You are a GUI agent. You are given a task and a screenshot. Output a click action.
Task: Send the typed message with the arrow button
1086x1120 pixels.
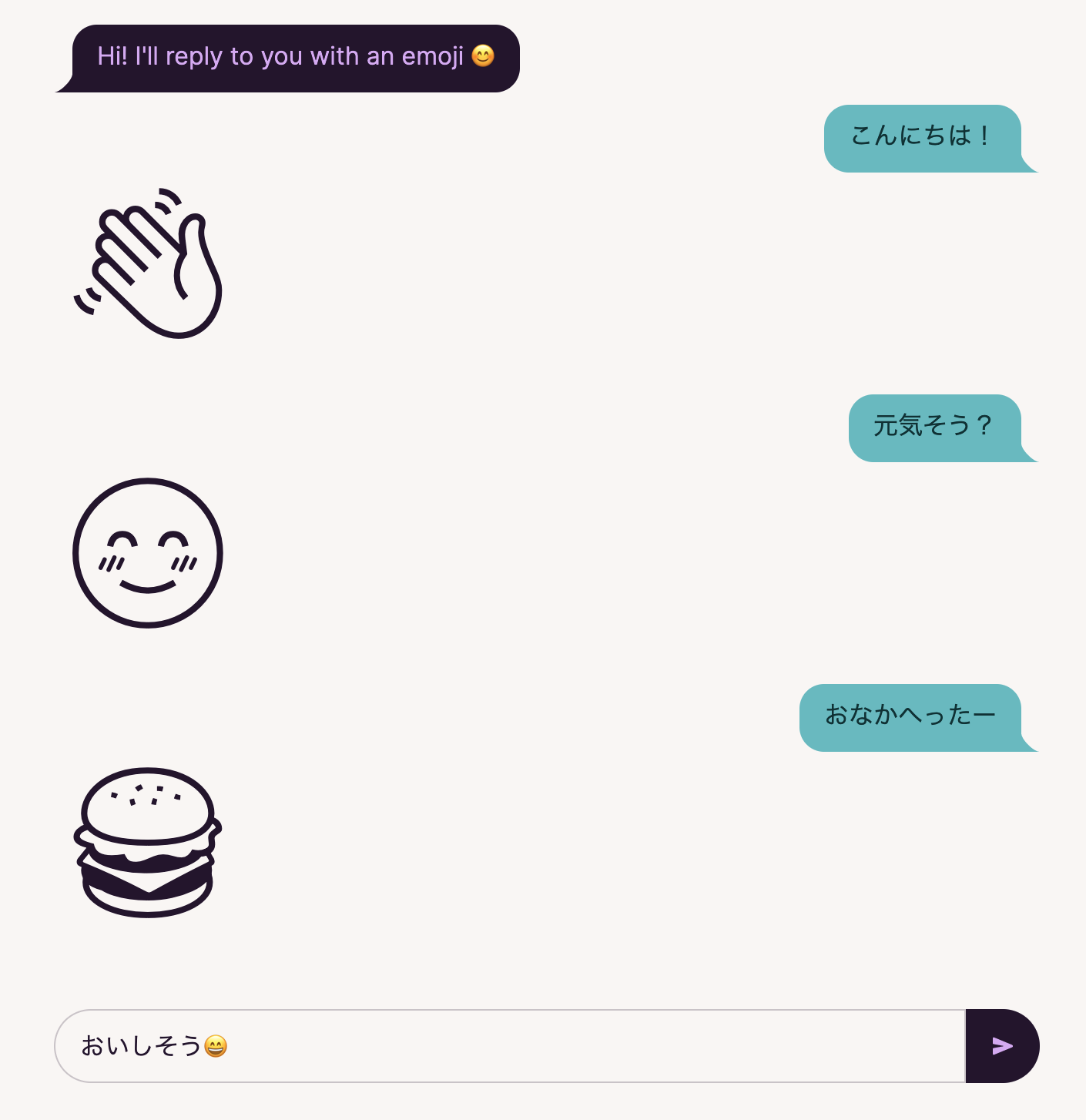click(x=1001, y=1046)
